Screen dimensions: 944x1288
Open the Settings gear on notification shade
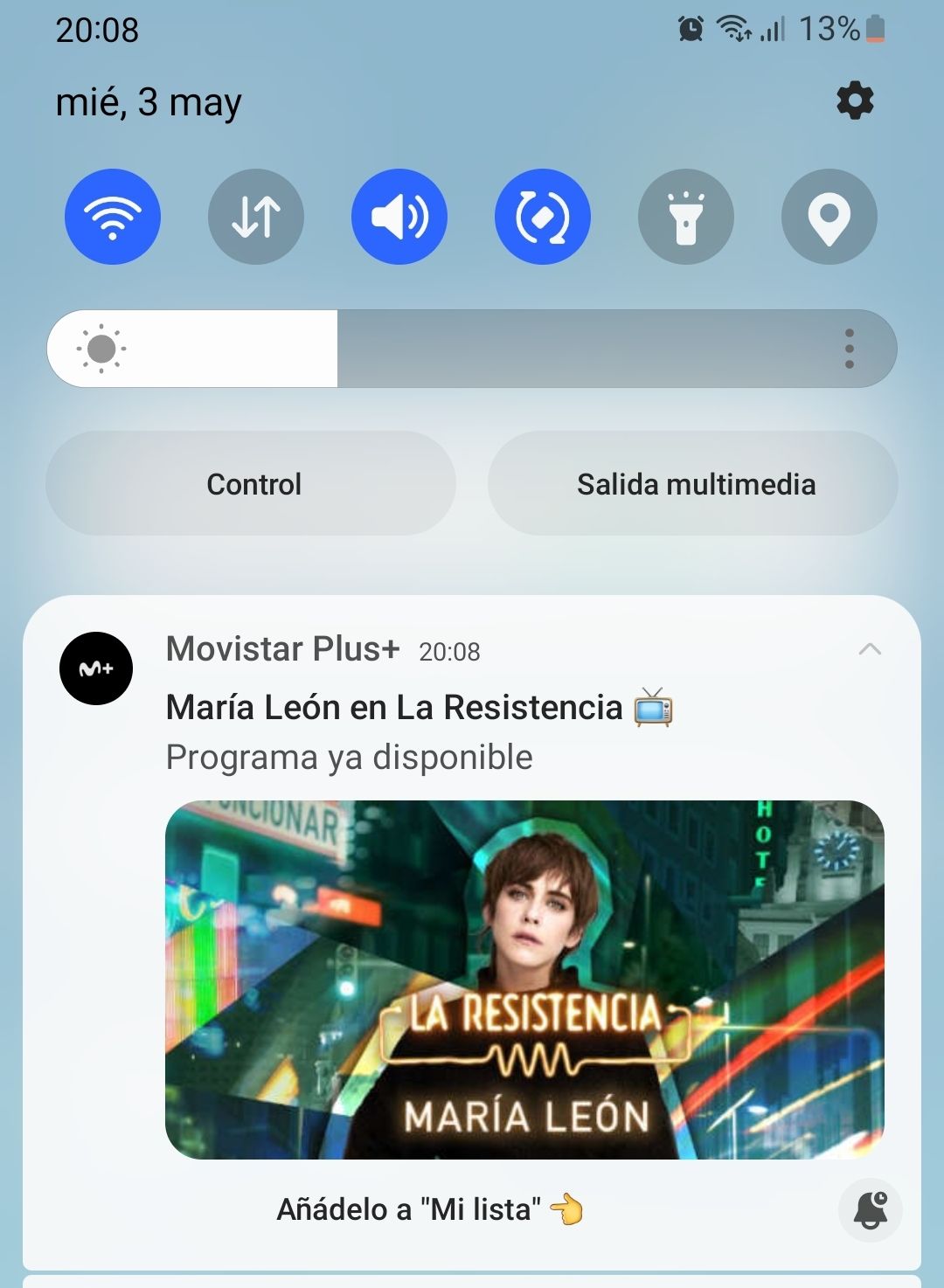tap(854, 100)
